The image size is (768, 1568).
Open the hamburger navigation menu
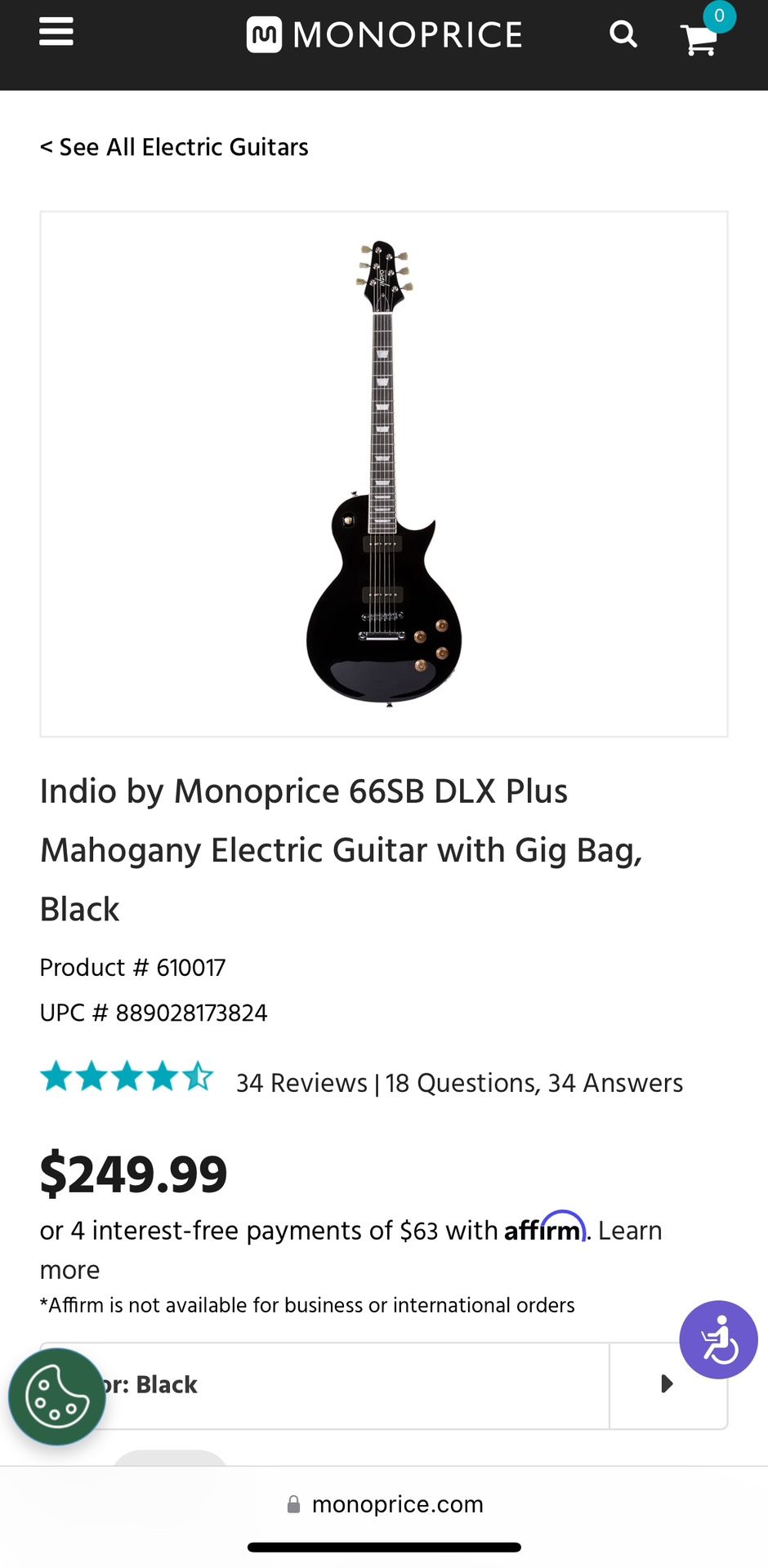(x=56, y=33)
